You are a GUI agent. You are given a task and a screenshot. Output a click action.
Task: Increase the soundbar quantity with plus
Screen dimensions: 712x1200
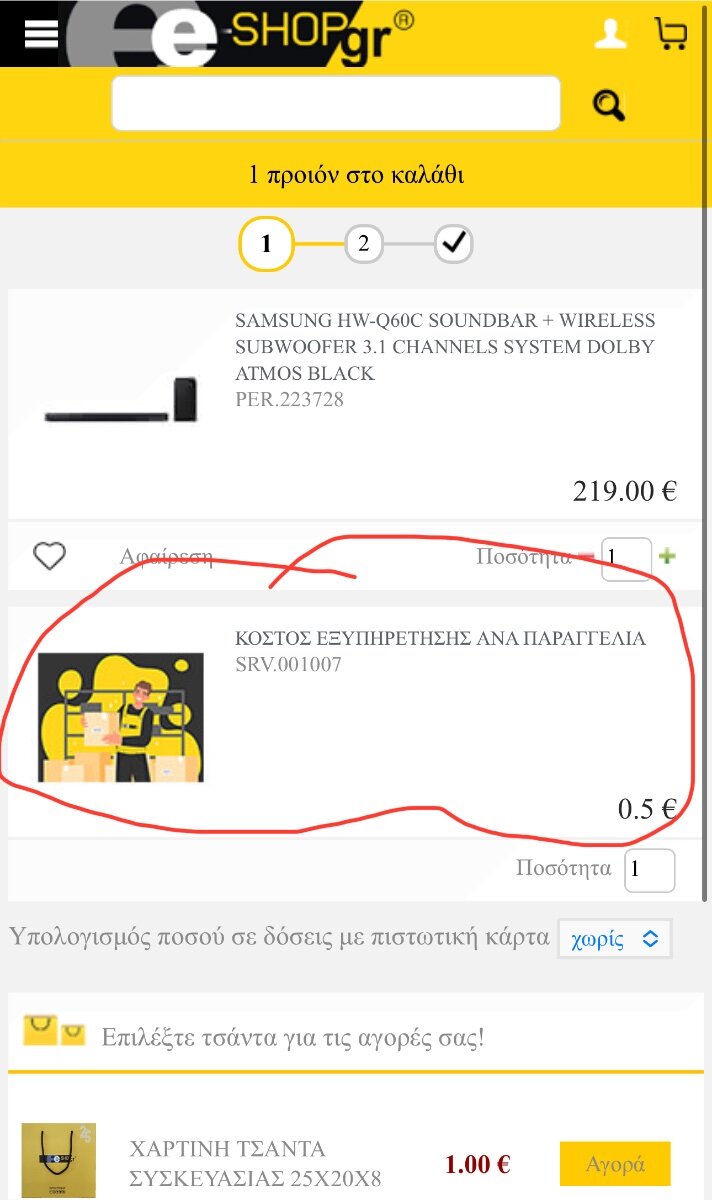[667, 556]
